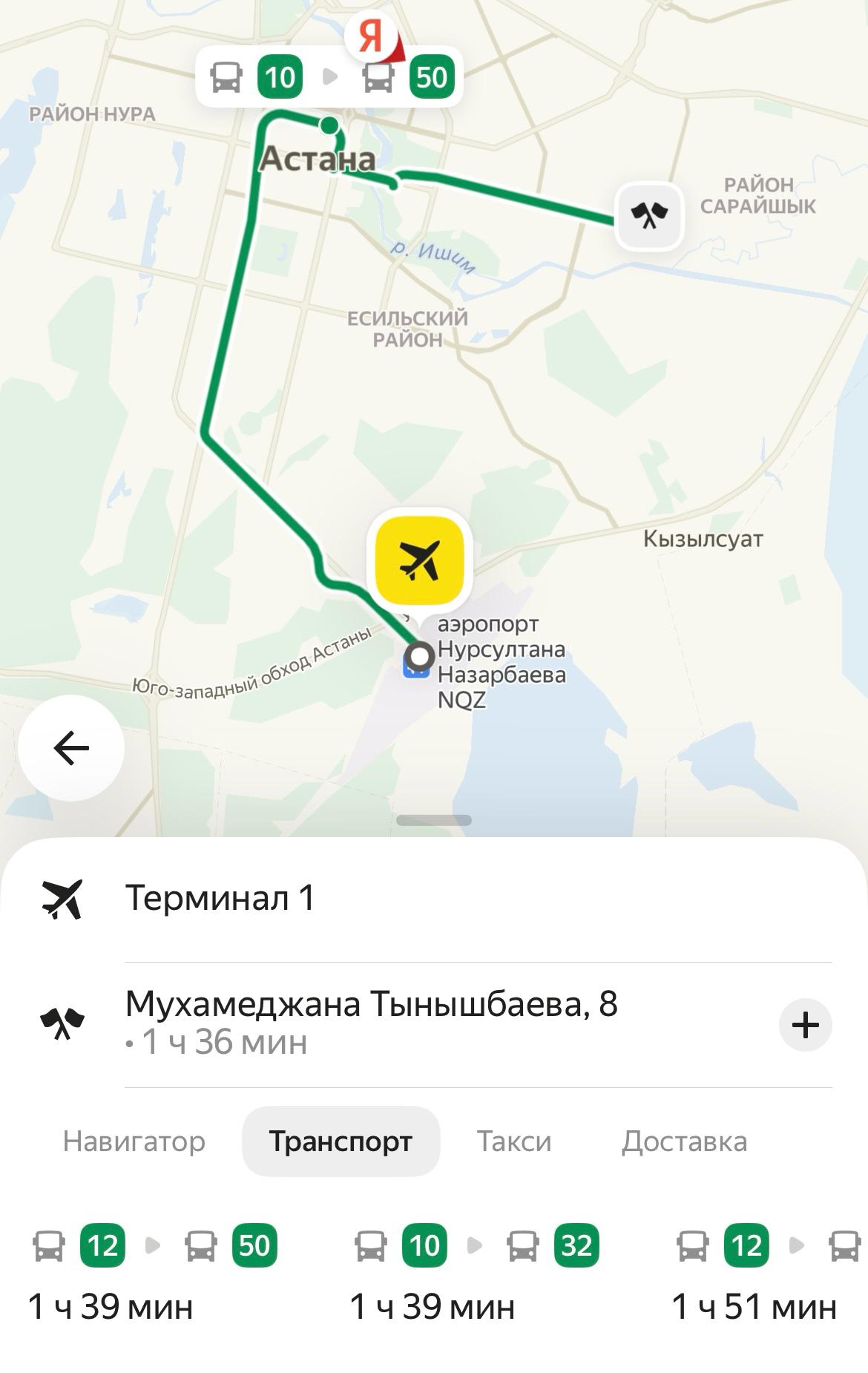Select the Транспорт tab
This screenshot has width=868, height=1373.
click(341, 1141)
